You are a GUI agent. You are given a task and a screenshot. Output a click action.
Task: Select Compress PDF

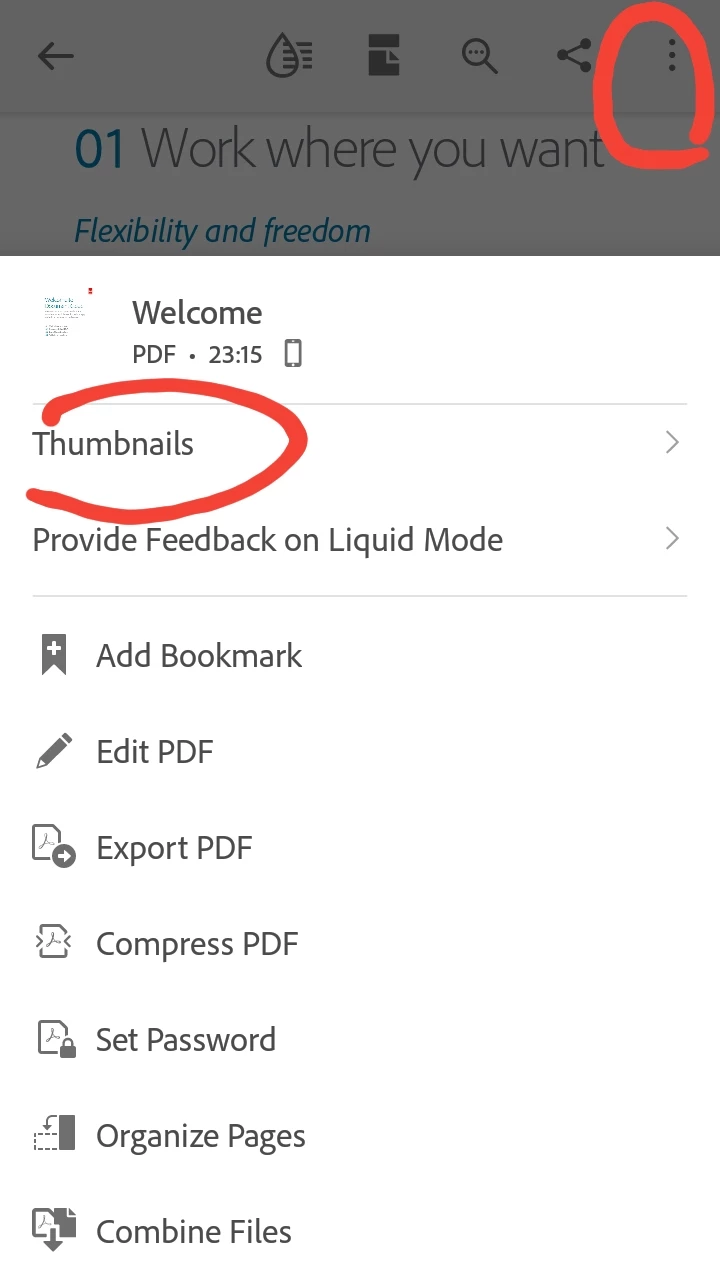click(196, 944)
